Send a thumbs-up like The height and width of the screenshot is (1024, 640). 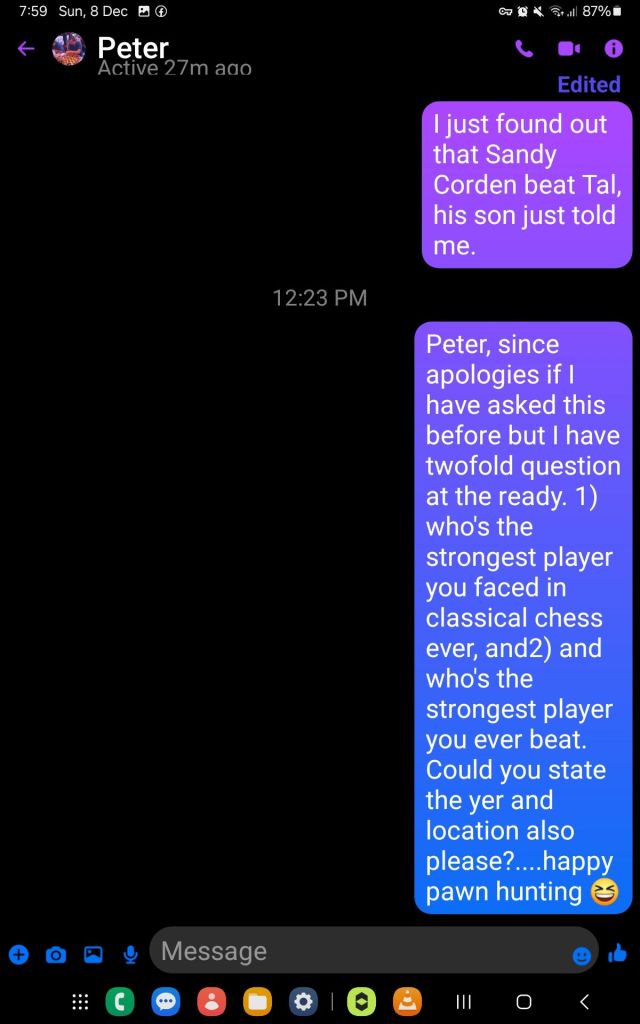coord(617,953)
